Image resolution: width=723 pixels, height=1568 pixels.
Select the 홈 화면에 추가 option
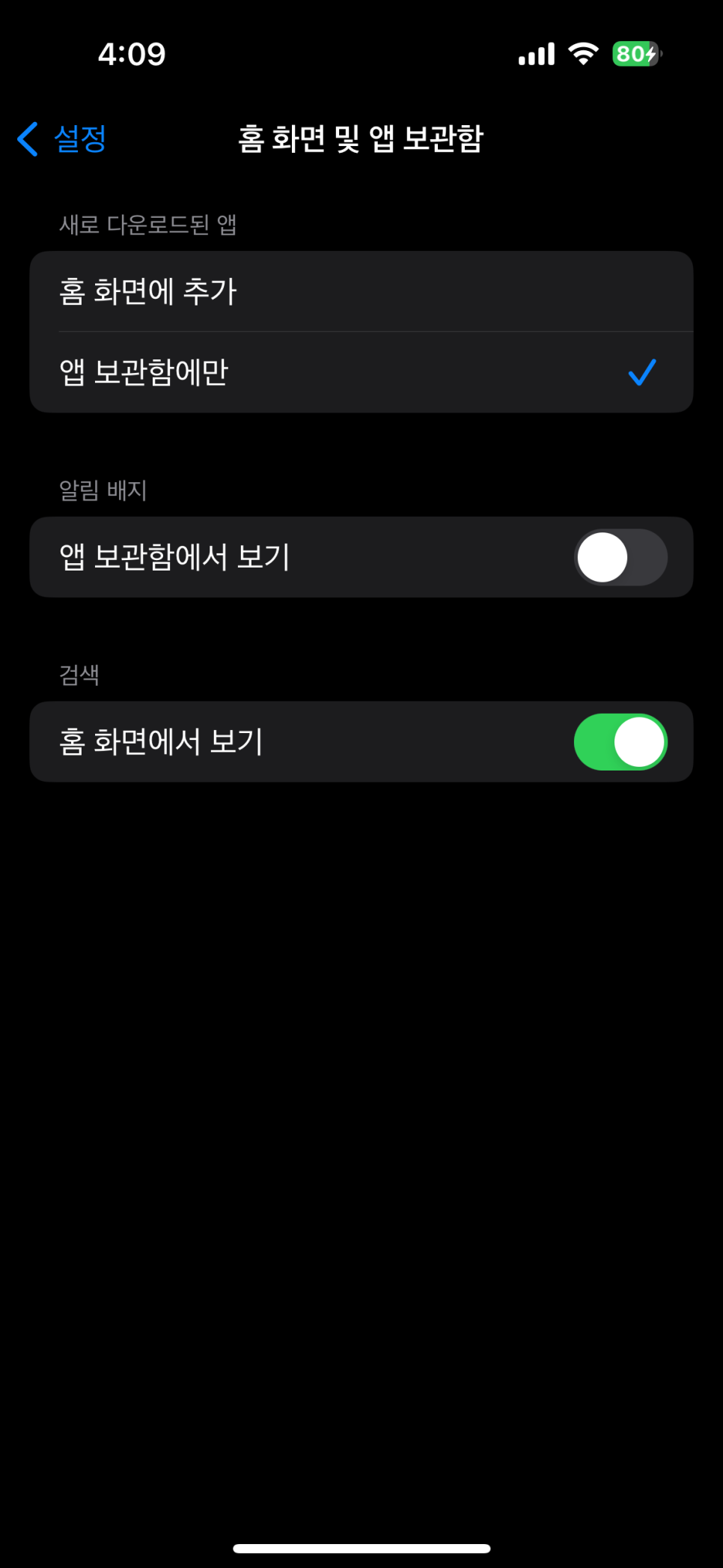(x=361, y=291)
